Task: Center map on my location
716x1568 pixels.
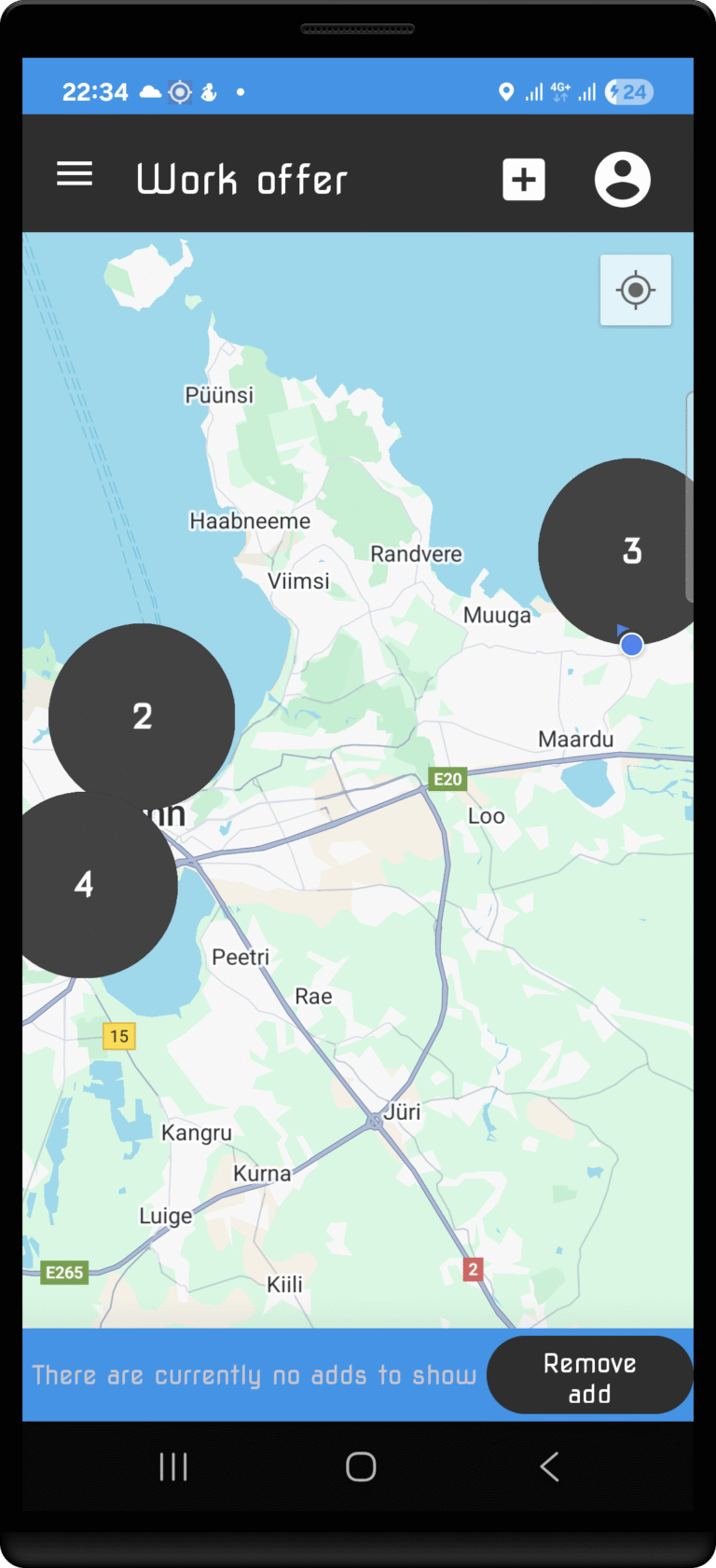Action: click(x=636, y=290)
